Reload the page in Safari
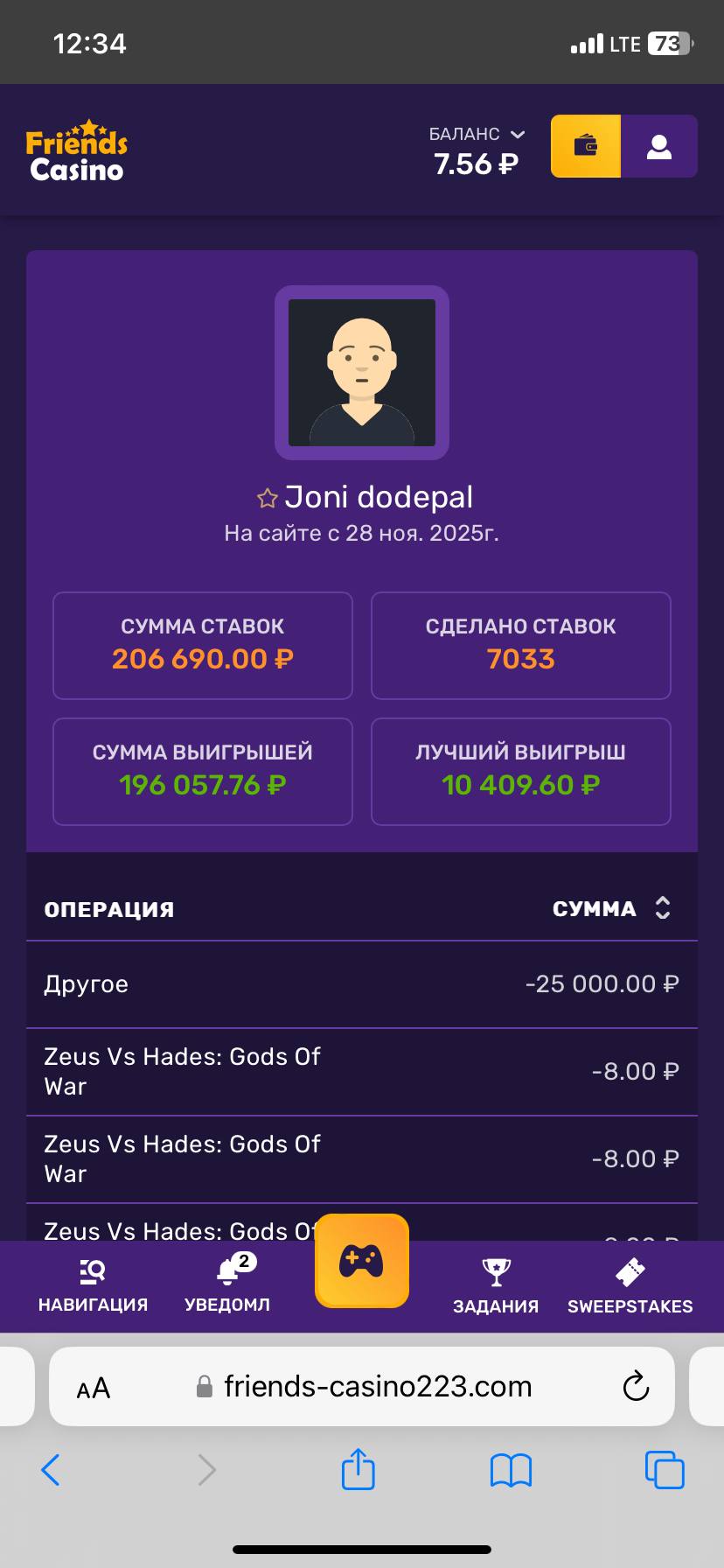This screenshot has width=724, height=1568. [x=636, y=1386]
